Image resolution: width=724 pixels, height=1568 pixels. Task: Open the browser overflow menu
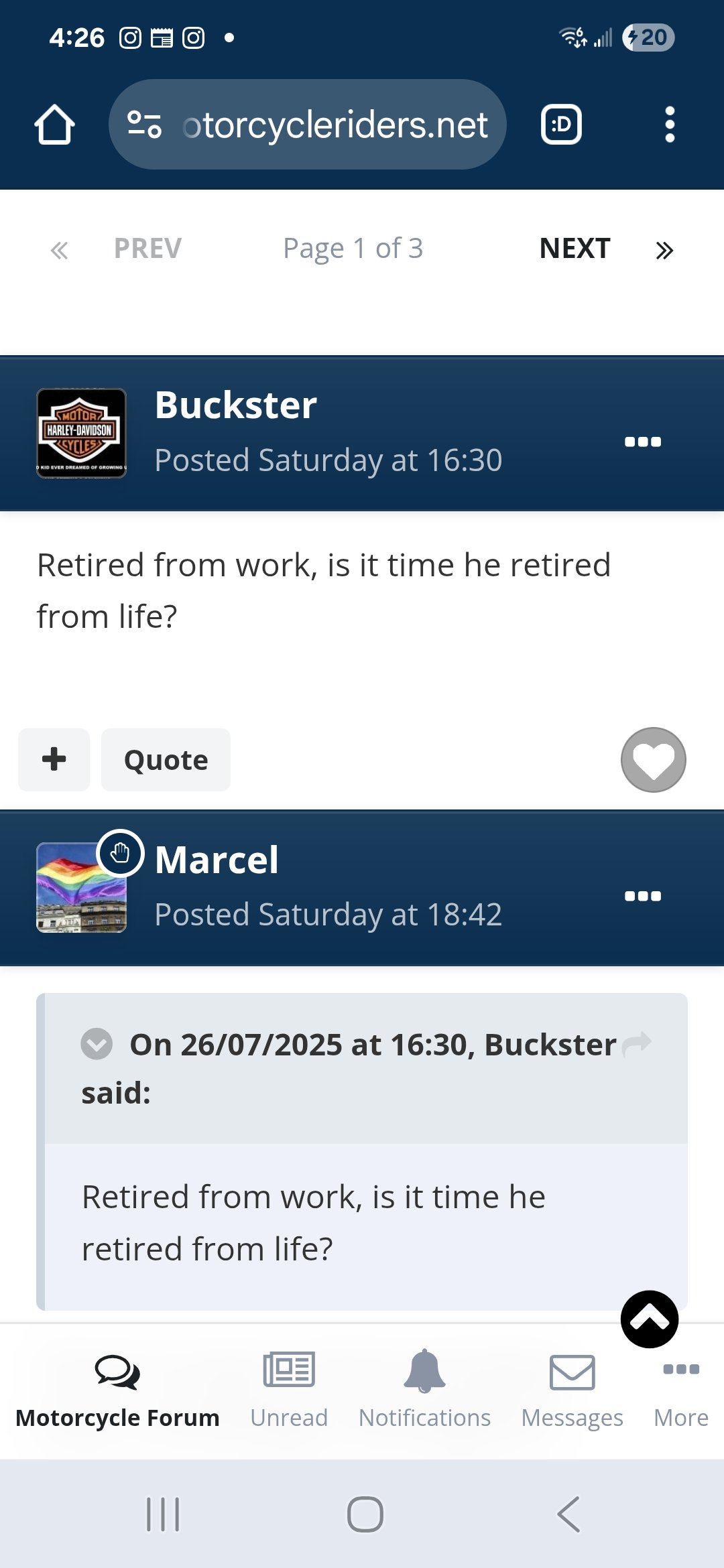pos(669,125)
